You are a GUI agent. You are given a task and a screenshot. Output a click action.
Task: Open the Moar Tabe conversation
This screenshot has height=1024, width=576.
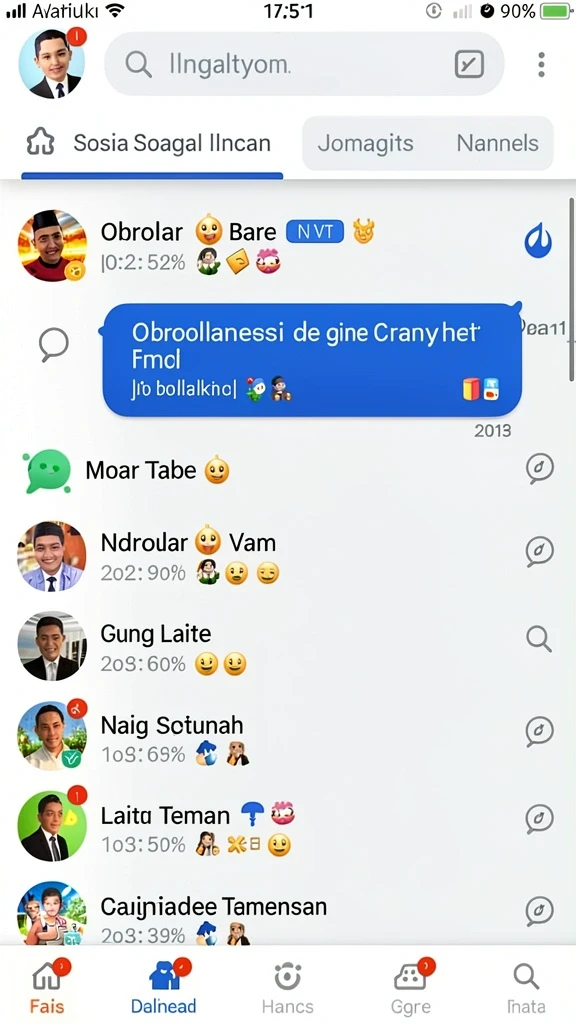coord(287,470)
